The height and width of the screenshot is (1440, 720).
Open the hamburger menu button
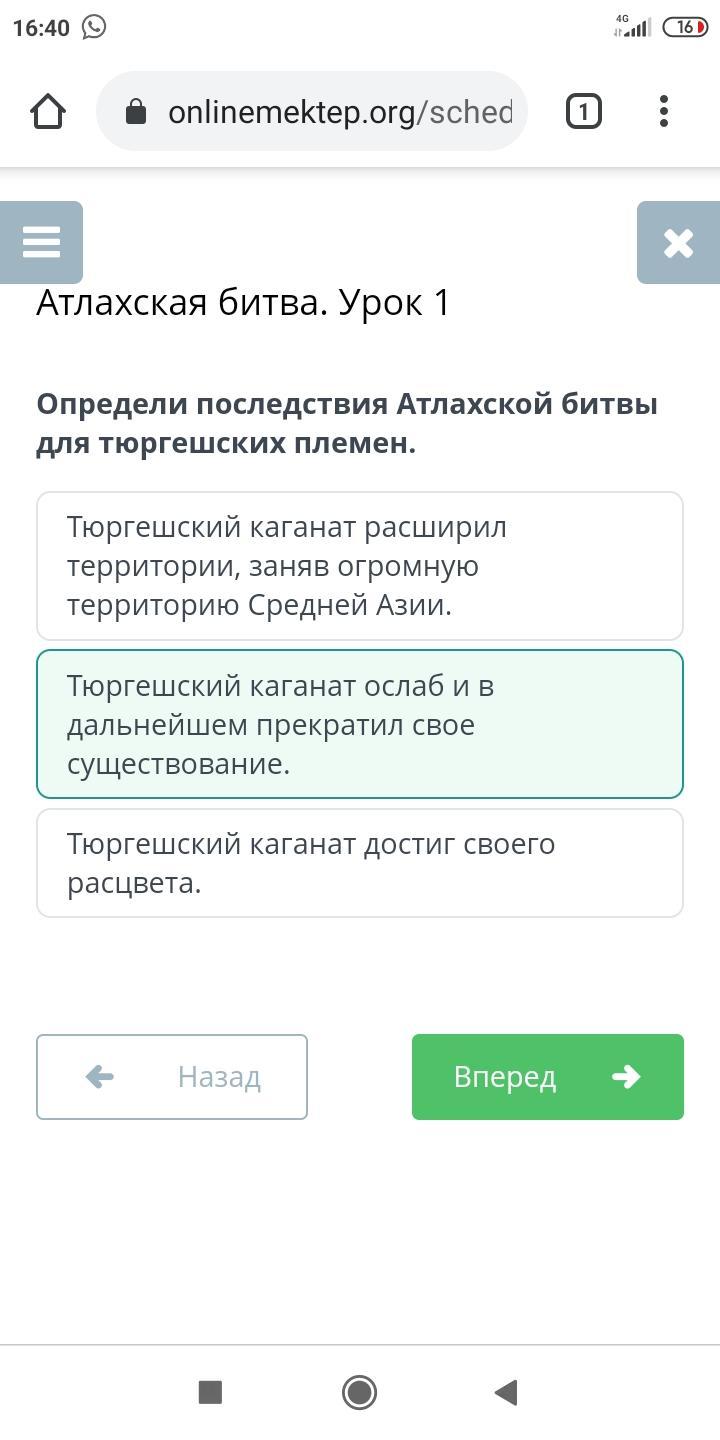(41, 242)
